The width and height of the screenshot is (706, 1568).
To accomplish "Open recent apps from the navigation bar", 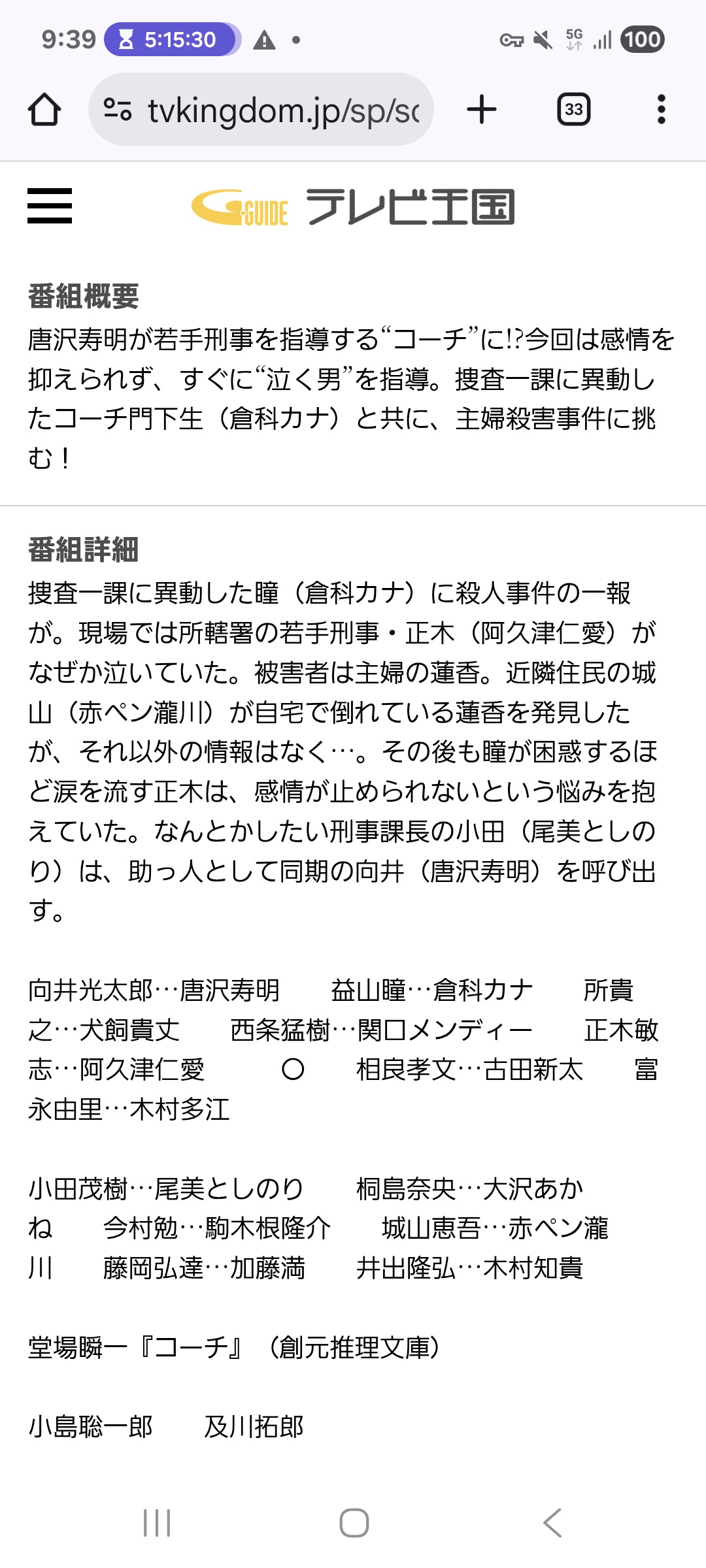I will click(157, 1523).
